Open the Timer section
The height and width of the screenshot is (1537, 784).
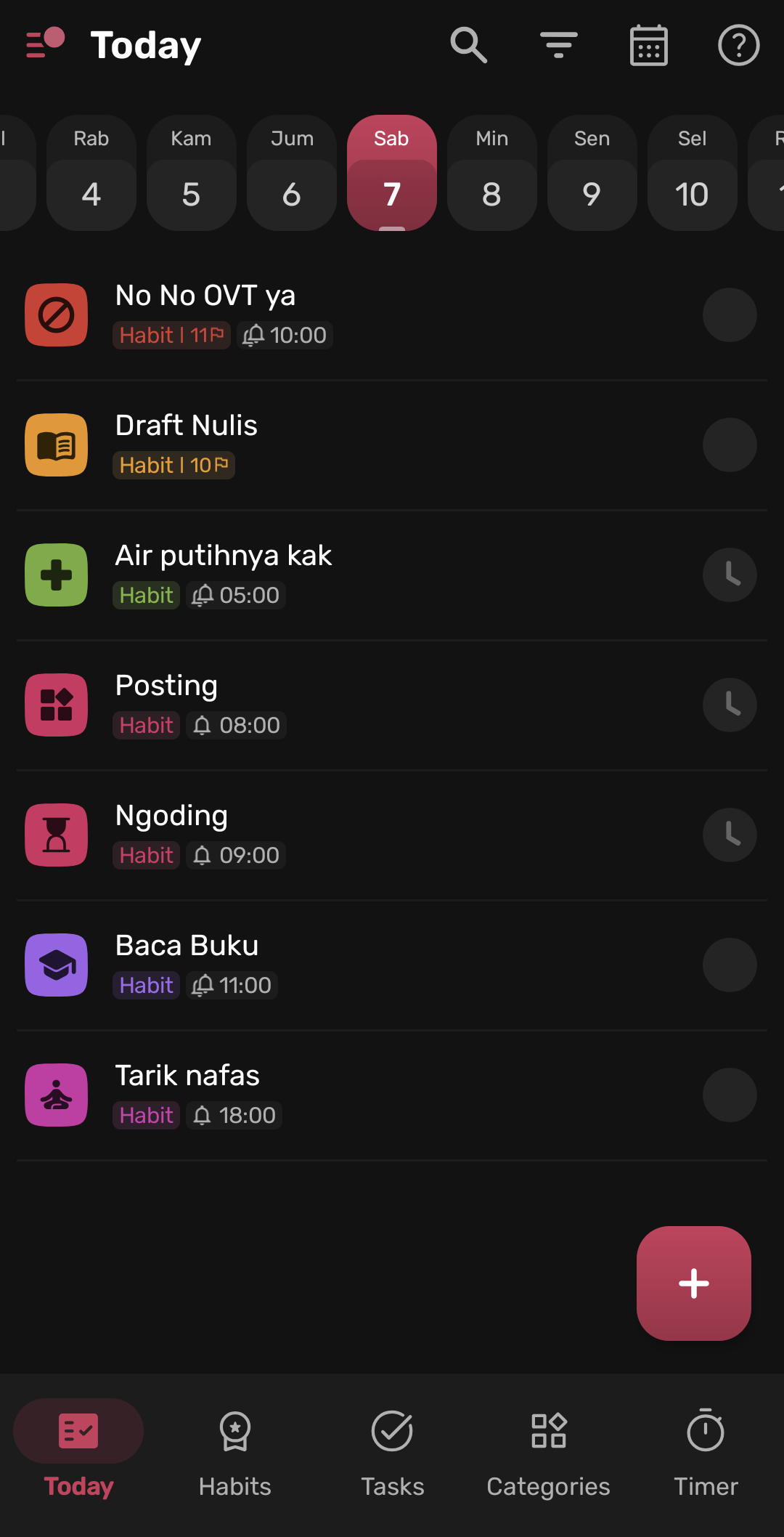(x=705, y=1453)
